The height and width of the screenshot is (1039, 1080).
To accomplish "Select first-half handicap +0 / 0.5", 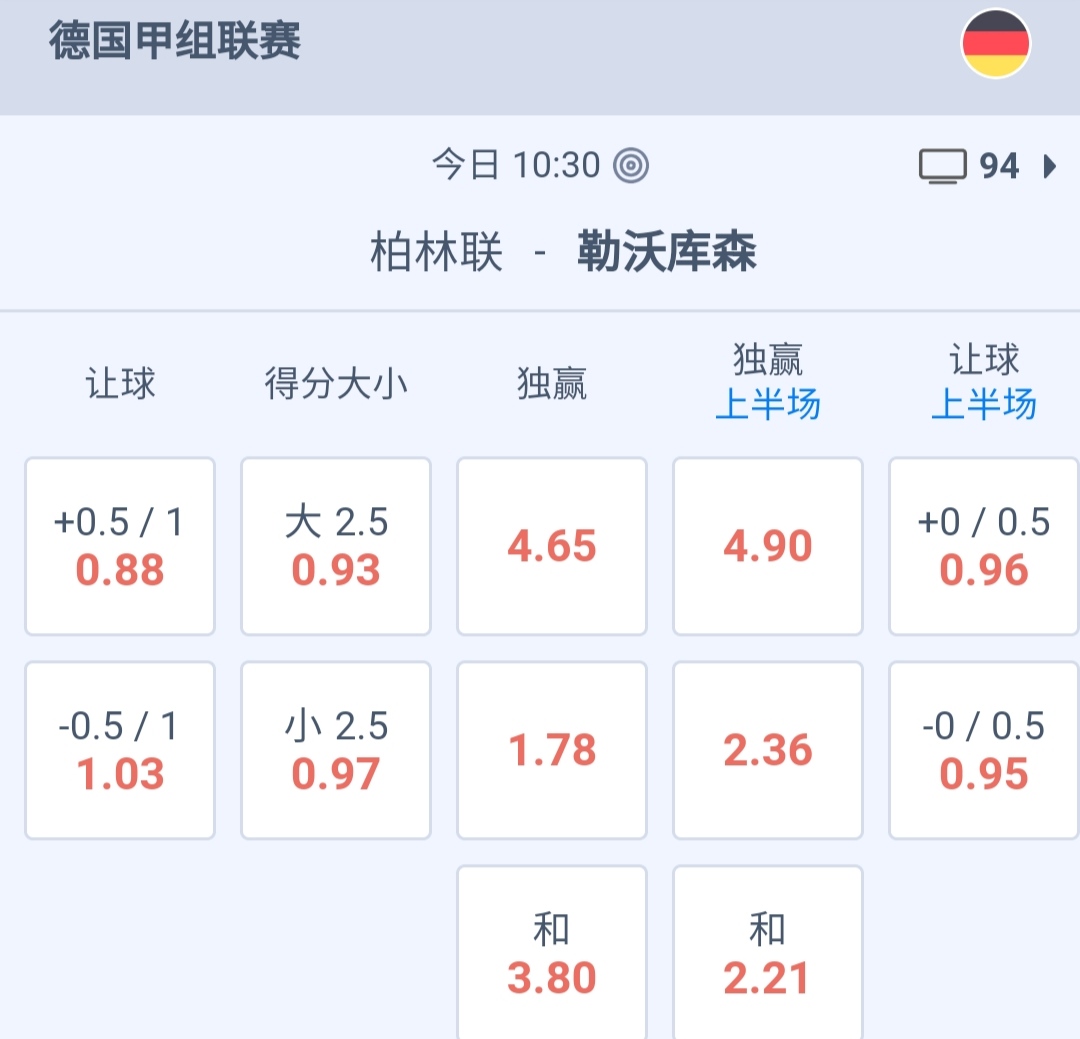I will tap(984, 546).
